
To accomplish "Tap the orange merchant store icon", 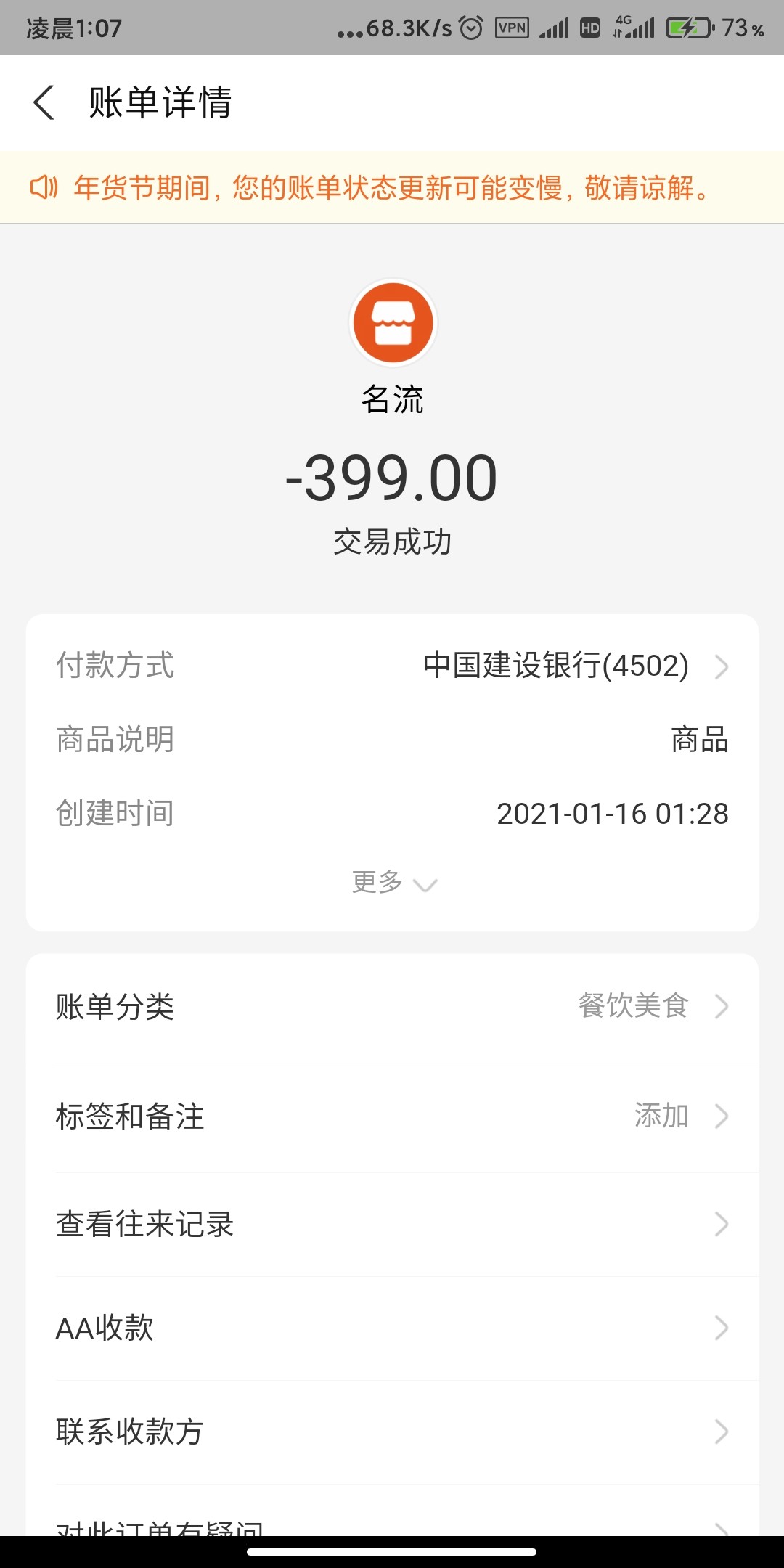I will [x=393, y=322].
